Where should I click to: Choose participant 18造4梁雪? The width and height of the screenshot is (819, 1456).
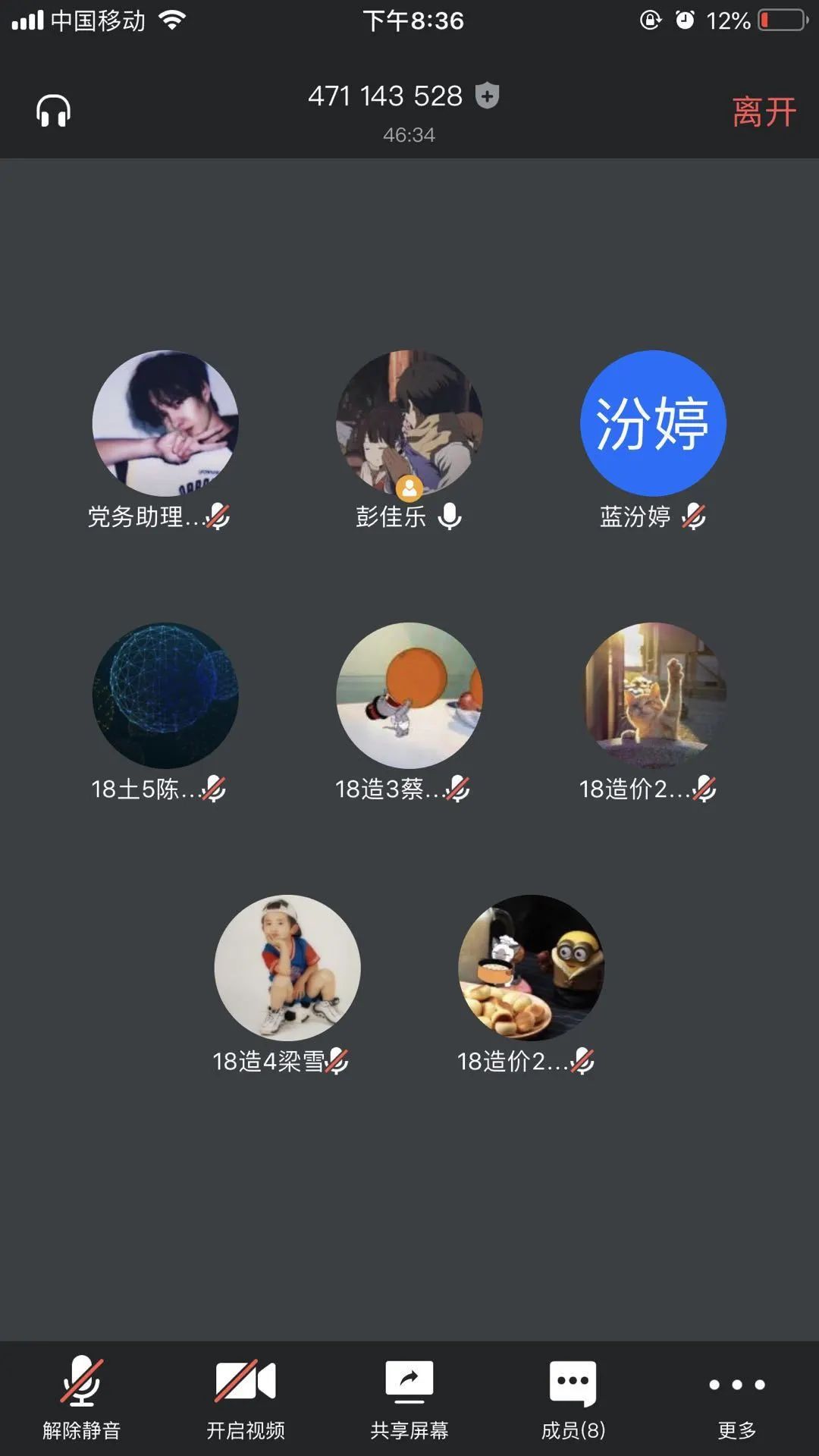(287, 968)
